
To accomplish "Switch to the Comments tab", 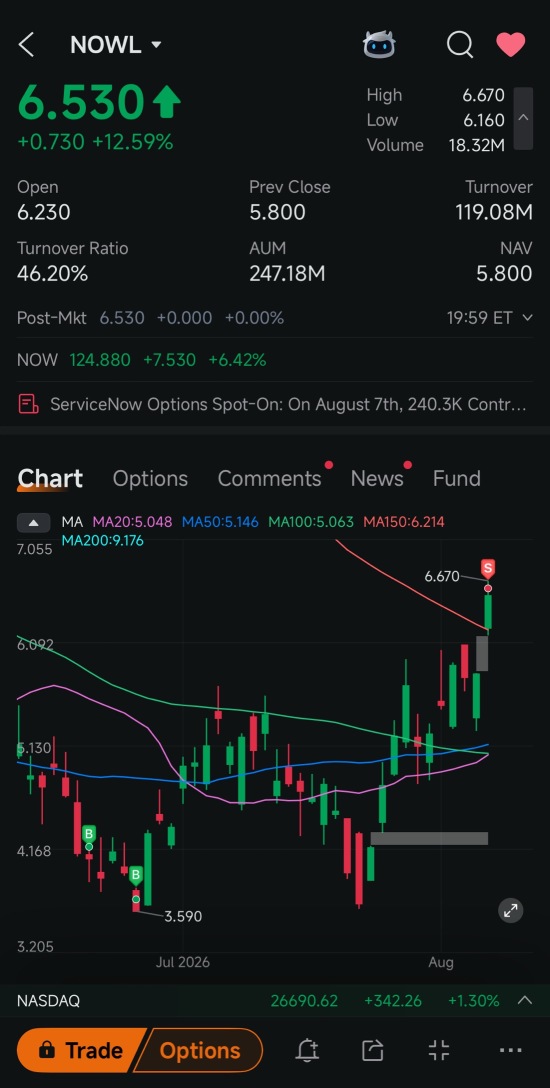I will pyautogui.click(x=269, y=478).
